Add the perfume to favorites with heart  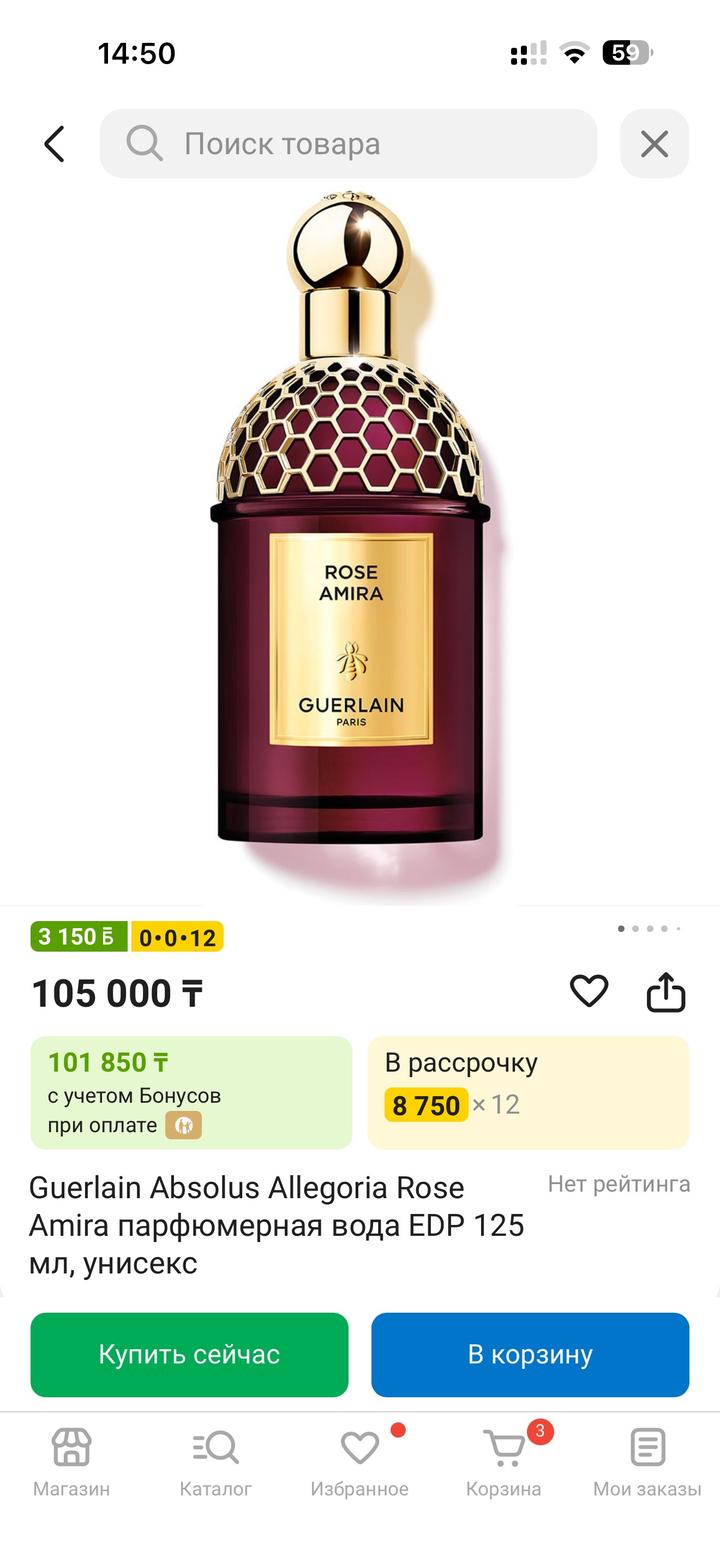click(x=589, y=991)
